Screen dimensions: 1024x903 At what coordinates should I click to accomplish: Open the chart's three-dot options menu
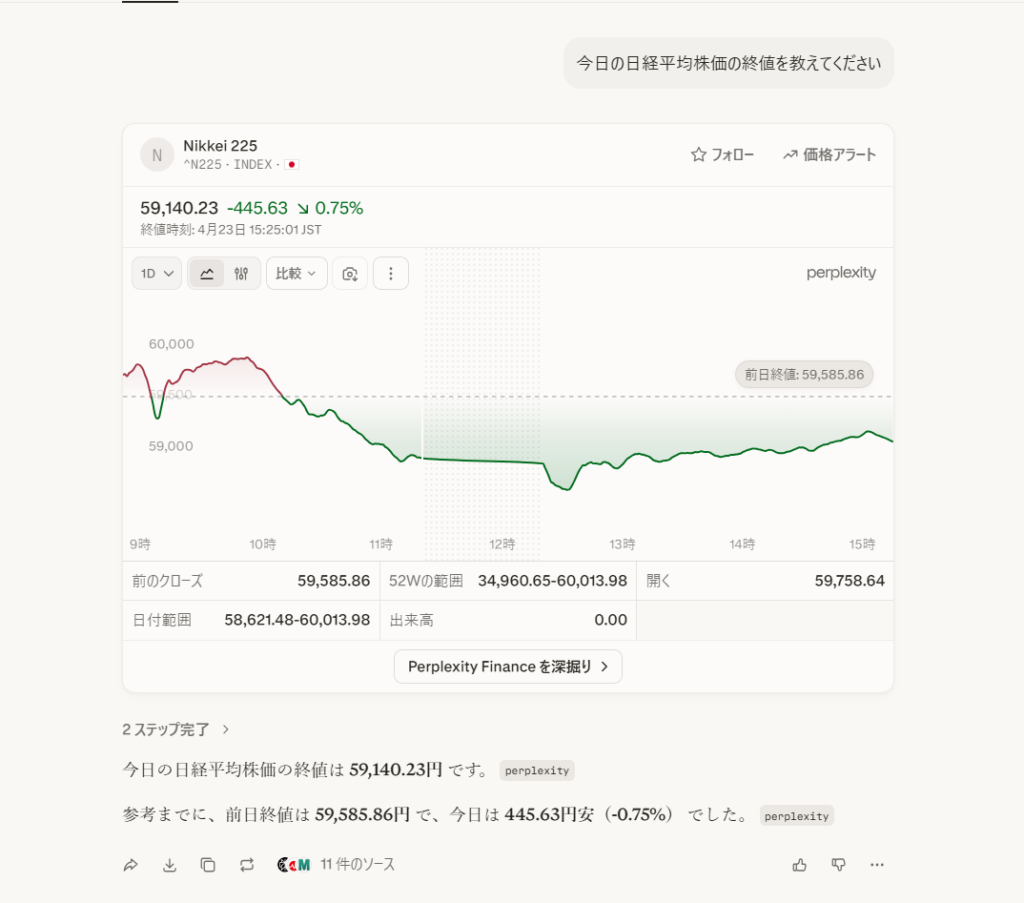(x=390, y=273)
